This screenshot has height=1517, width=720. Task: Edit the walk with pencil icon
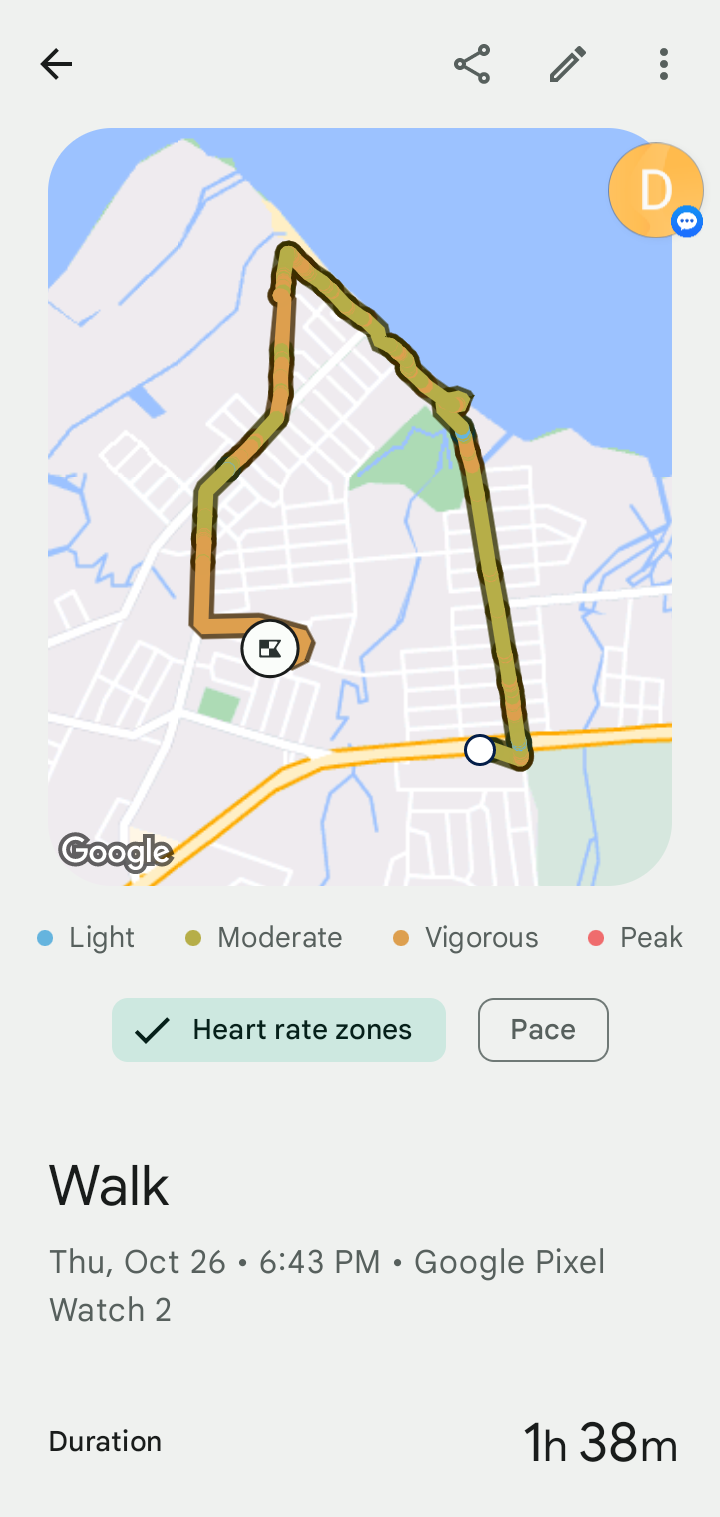pyautogui.click(x=567, y=65)
